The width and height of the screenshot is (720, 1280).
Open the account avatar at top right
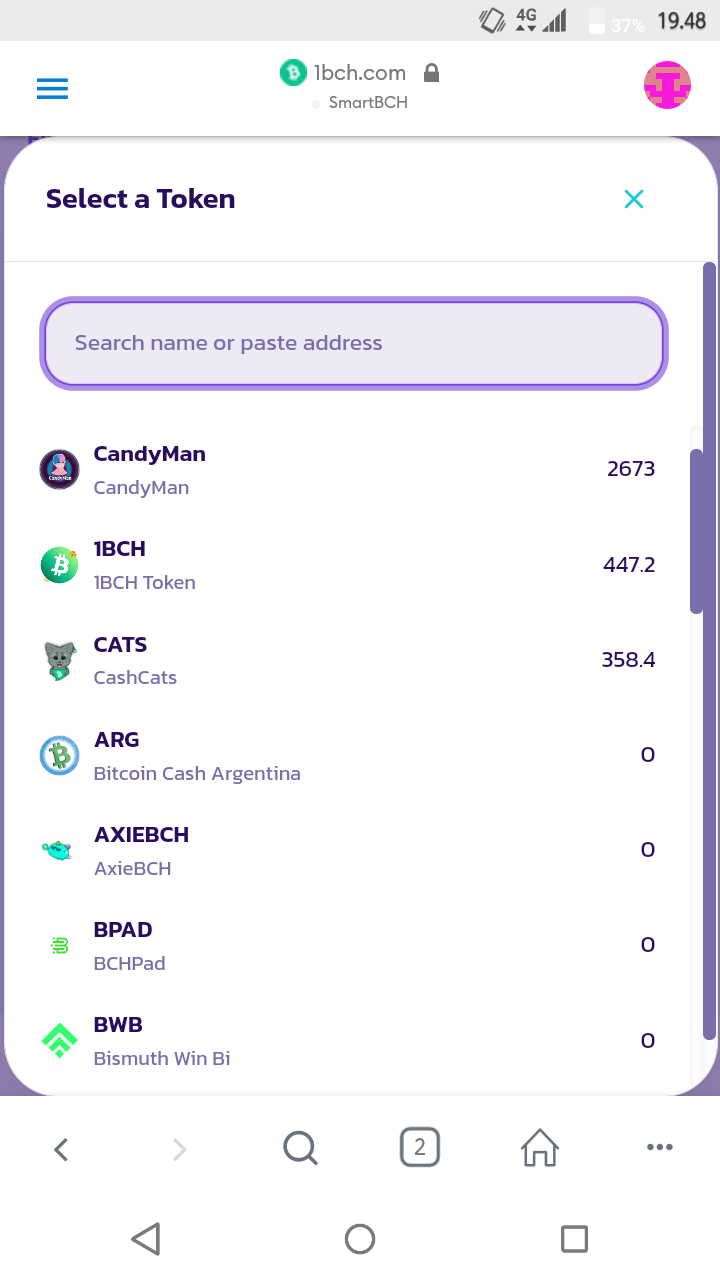(667, 85)
